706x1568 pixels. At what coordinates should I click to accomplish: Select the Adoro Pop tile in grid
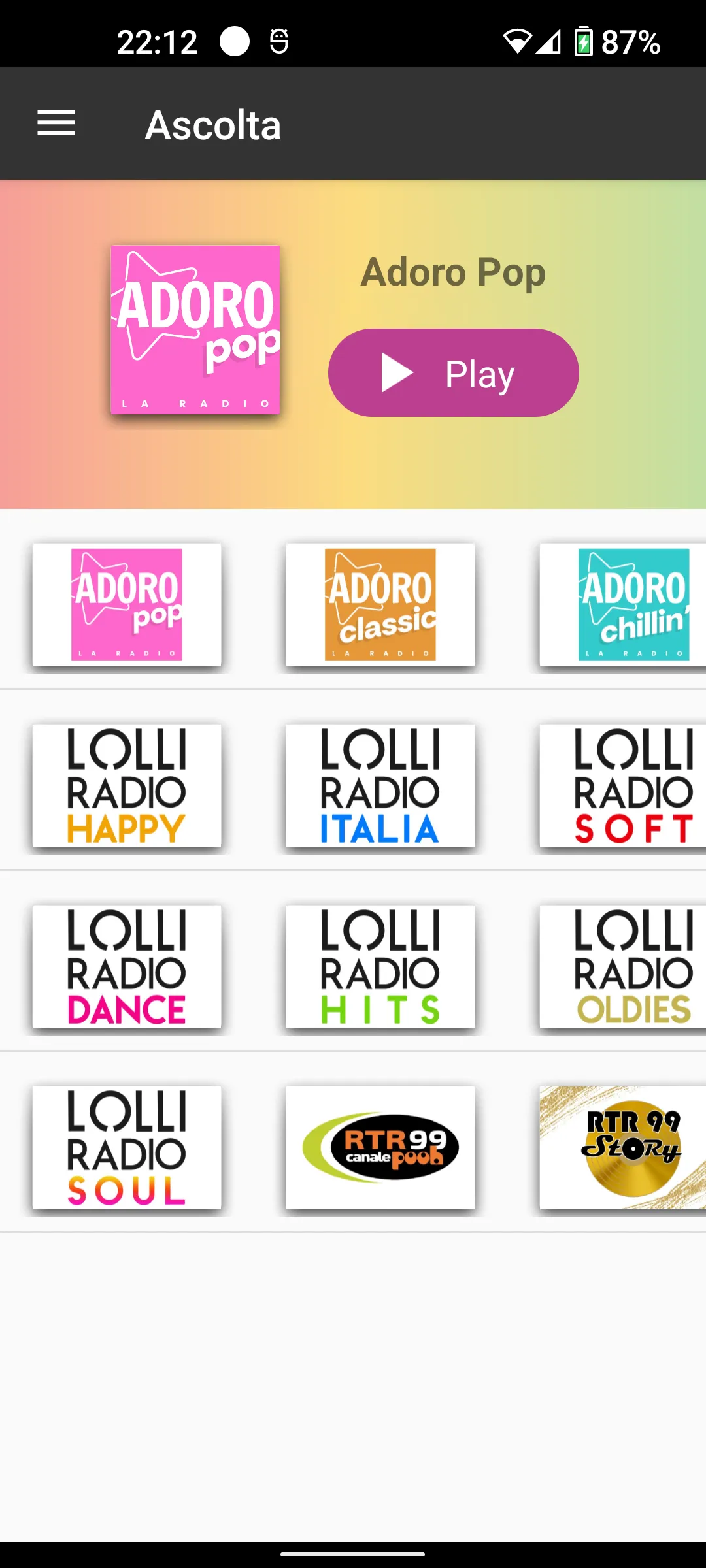[127, 604]
